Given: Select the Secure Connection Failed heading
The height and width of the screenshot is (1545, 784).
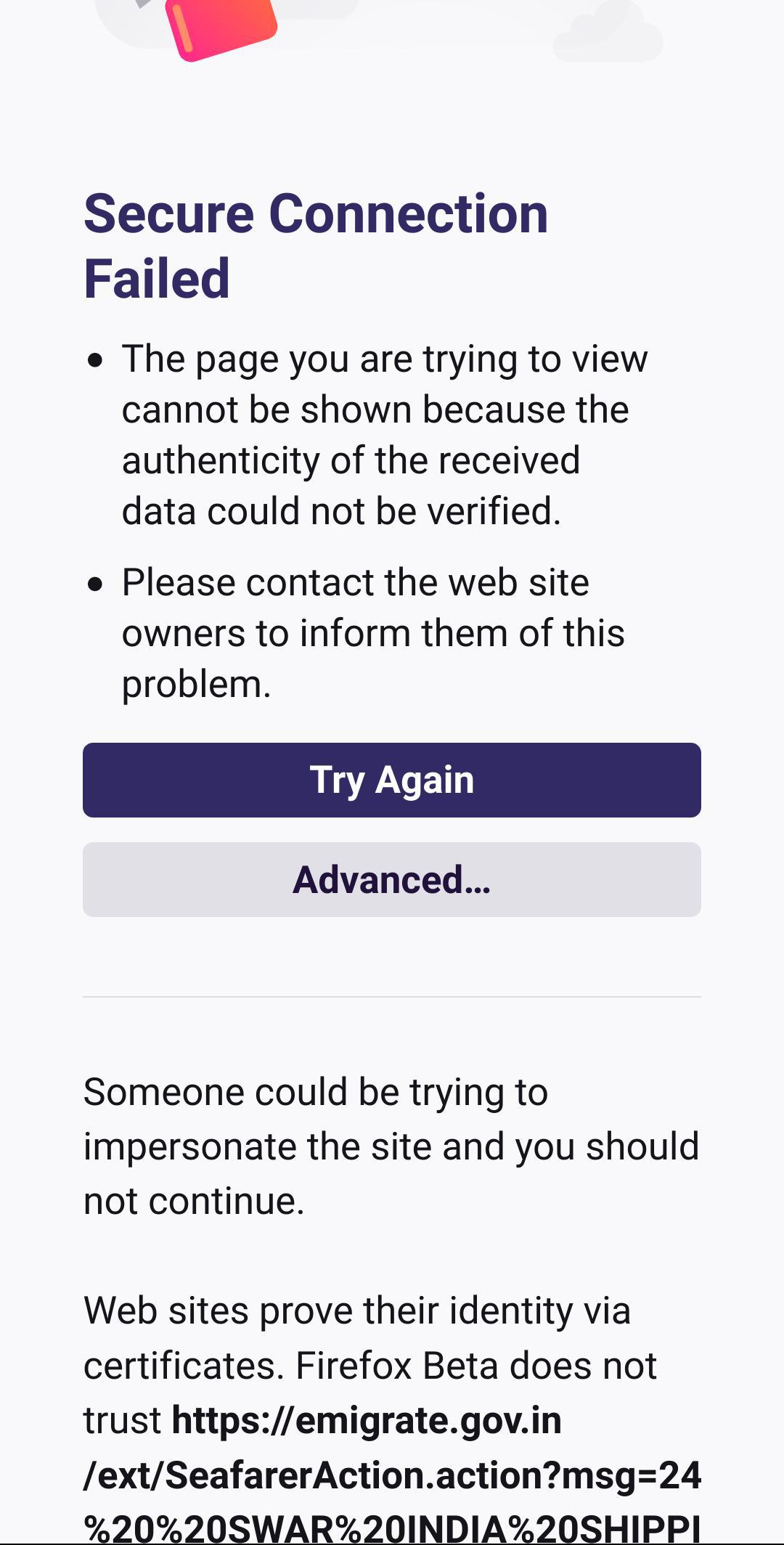Looking at the screenshot, I should pyautogui.click(x=317, y=245).
